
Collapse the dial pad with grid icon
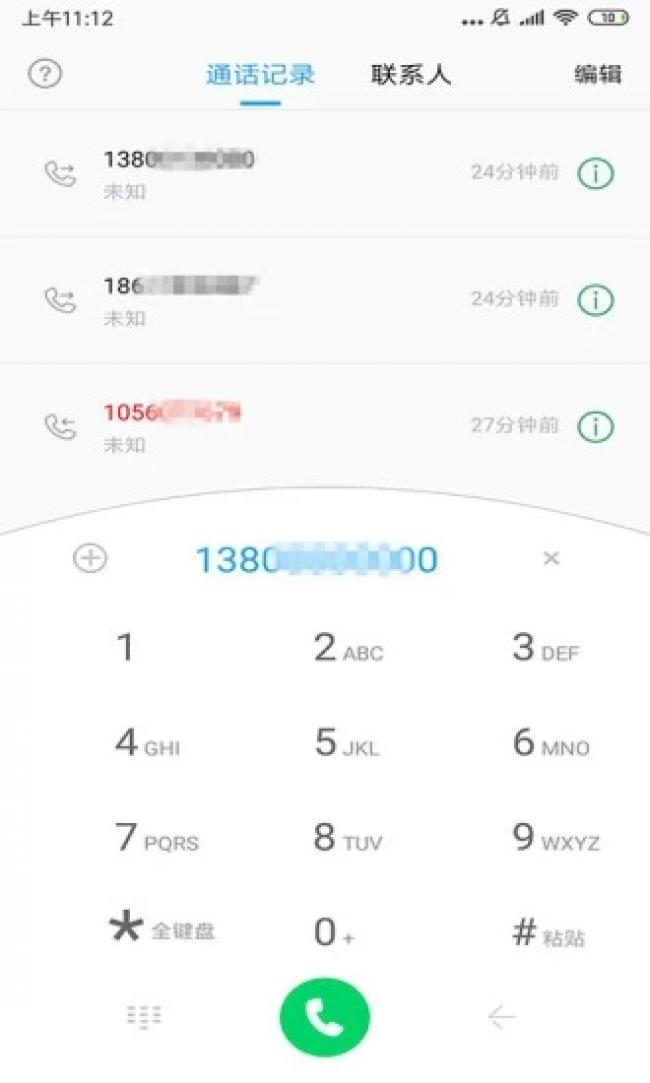144,1017
